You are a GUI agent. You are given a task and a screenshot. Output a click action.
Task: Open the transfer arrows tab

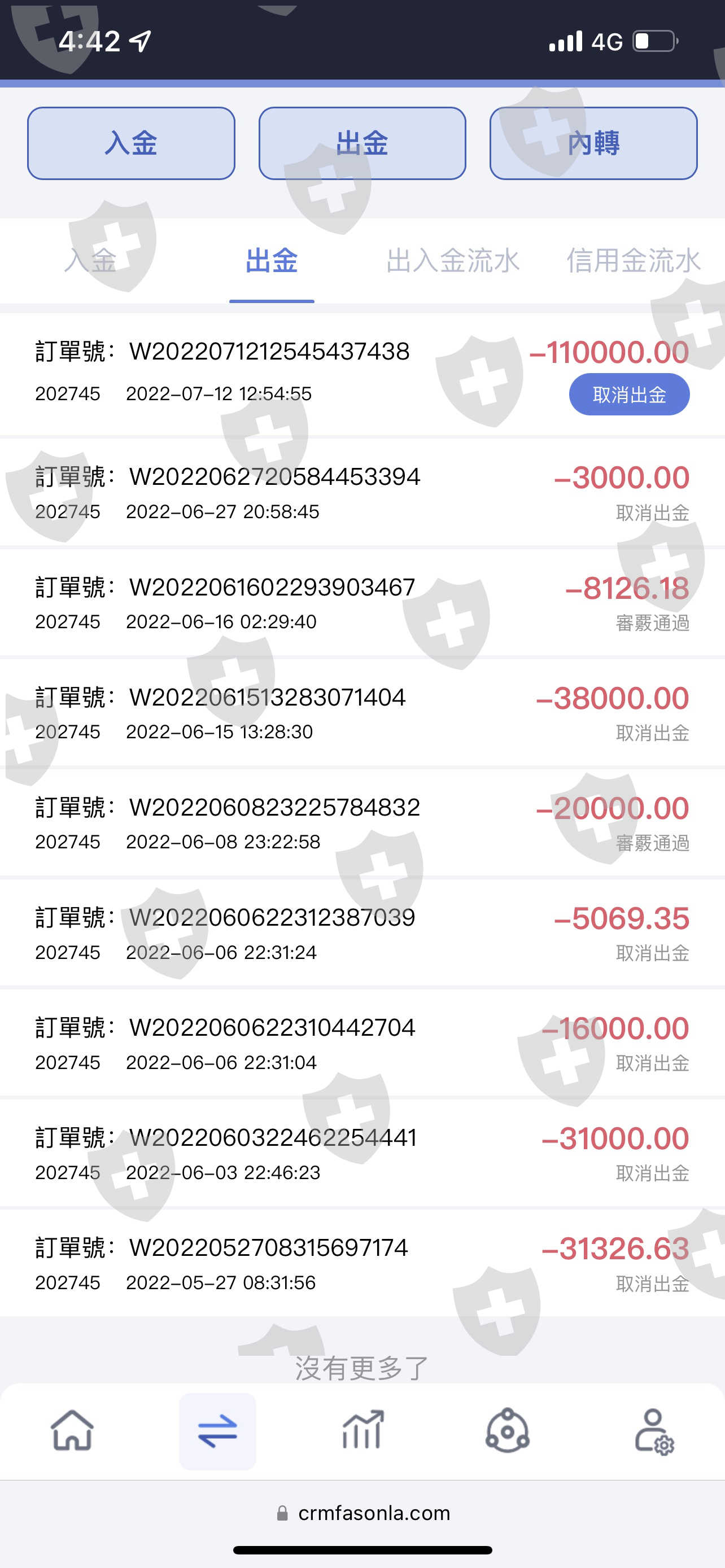point(217,1431)
